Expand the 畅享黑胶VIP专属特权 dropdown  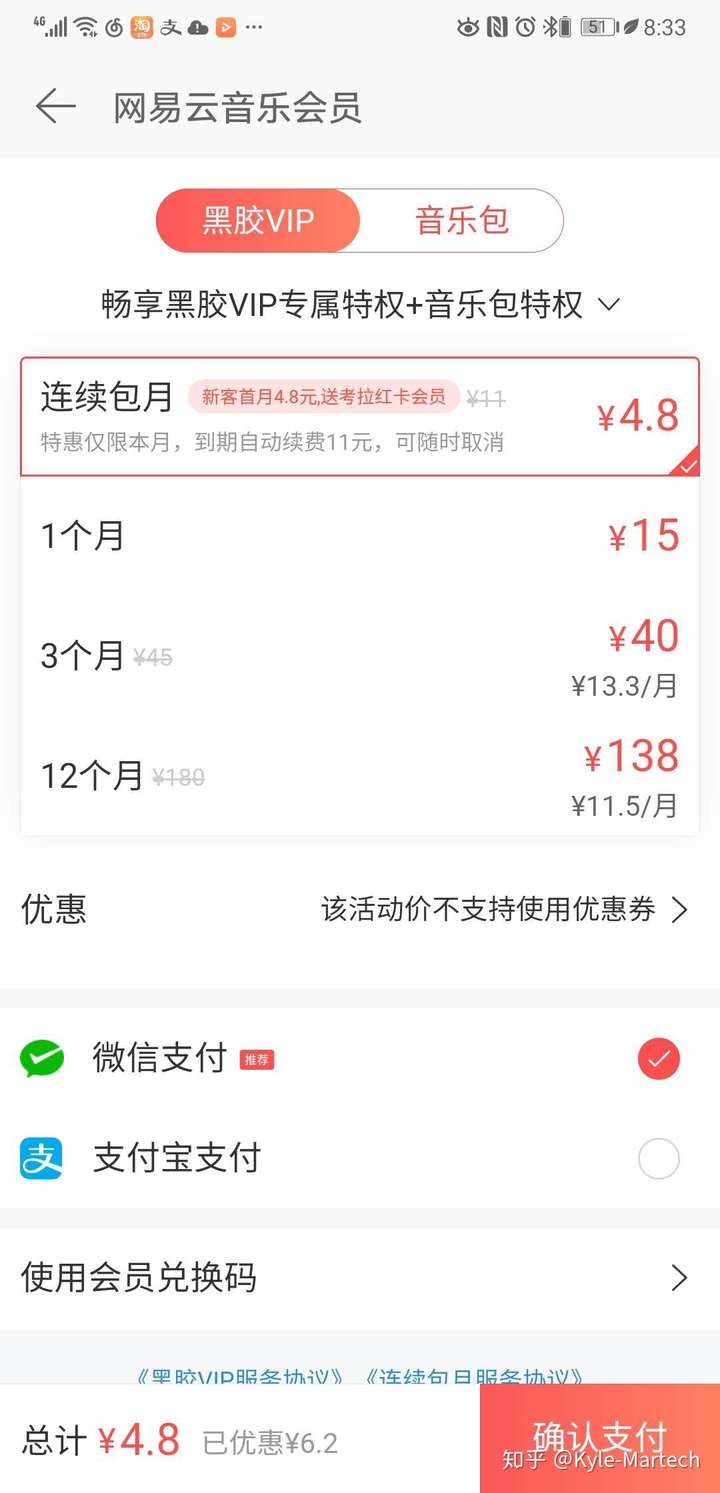pos(360,304)
